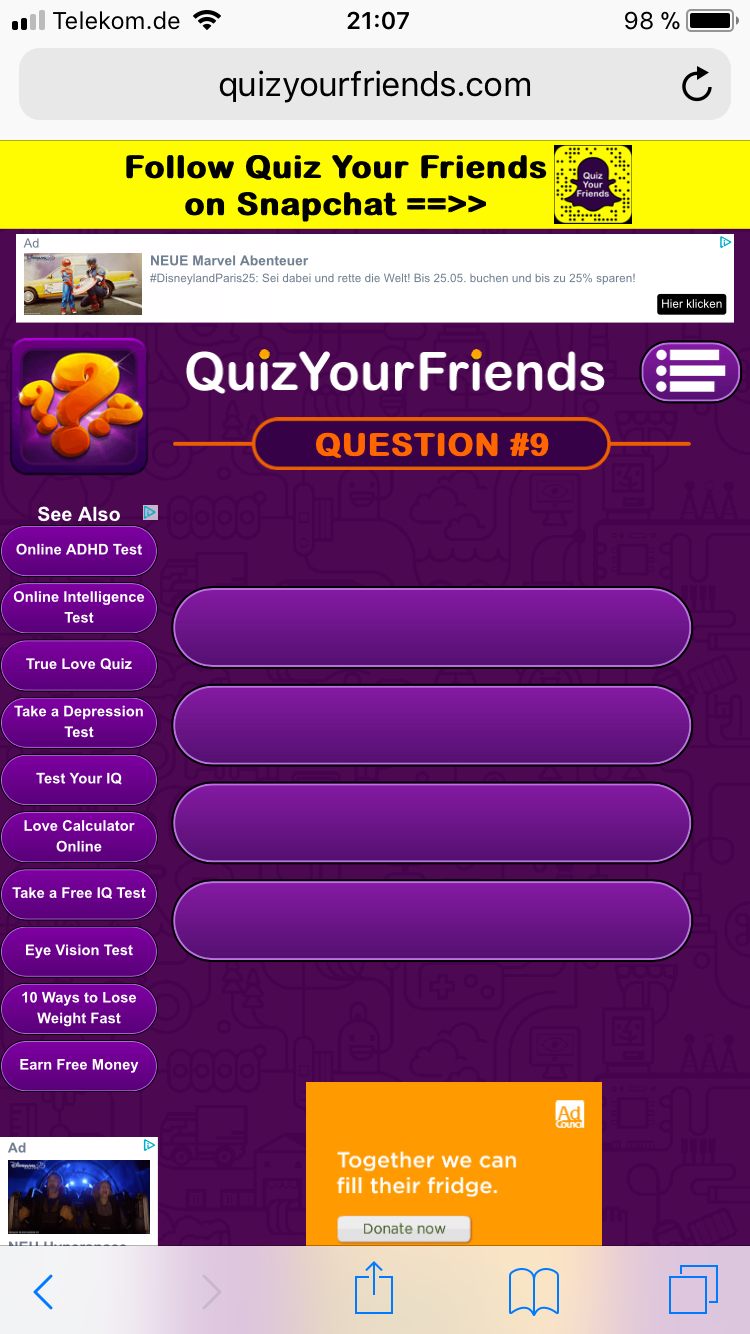750x1334 pixels.
Task: Open the Eye Vision Test link
Action: 79,951
